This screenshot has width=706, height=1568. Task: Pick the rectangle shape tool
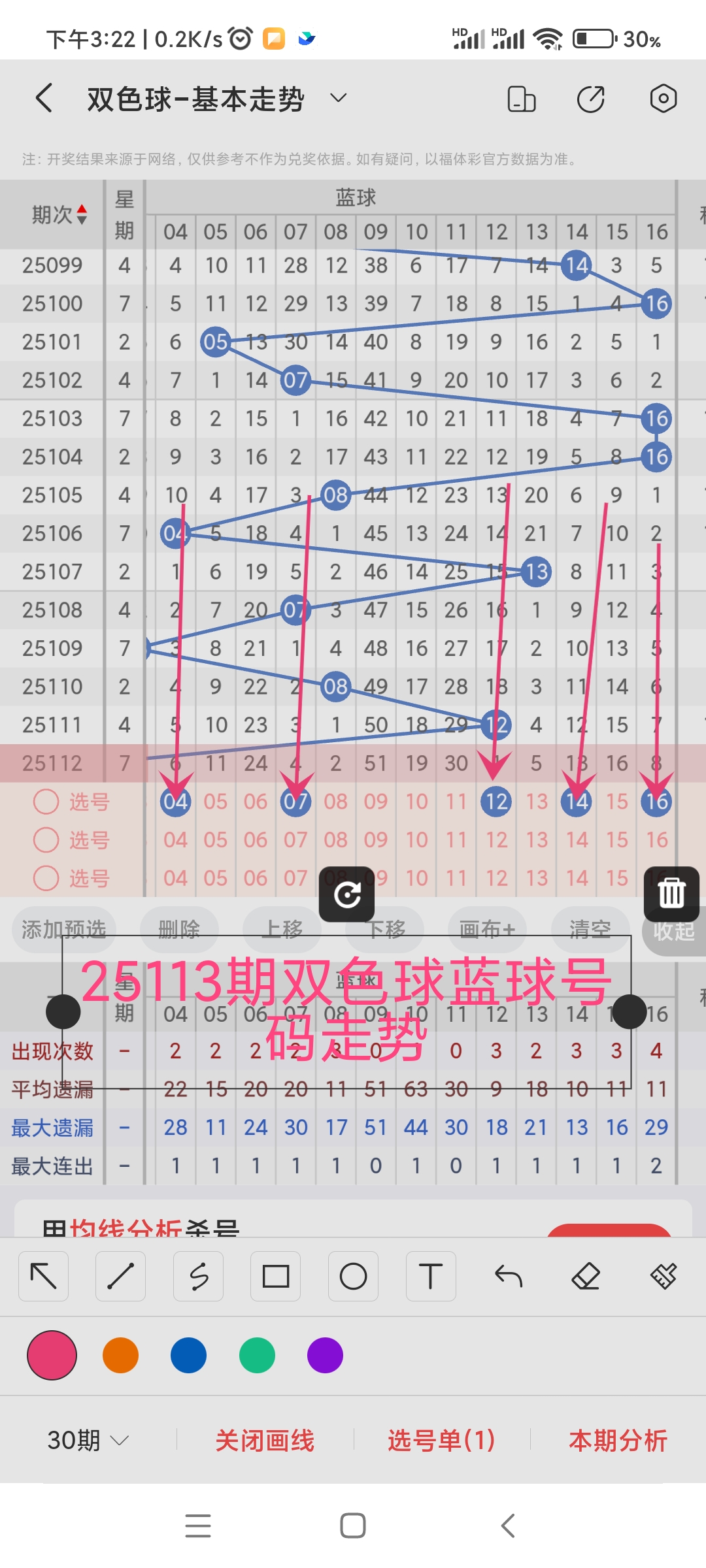coord(276,1276)
